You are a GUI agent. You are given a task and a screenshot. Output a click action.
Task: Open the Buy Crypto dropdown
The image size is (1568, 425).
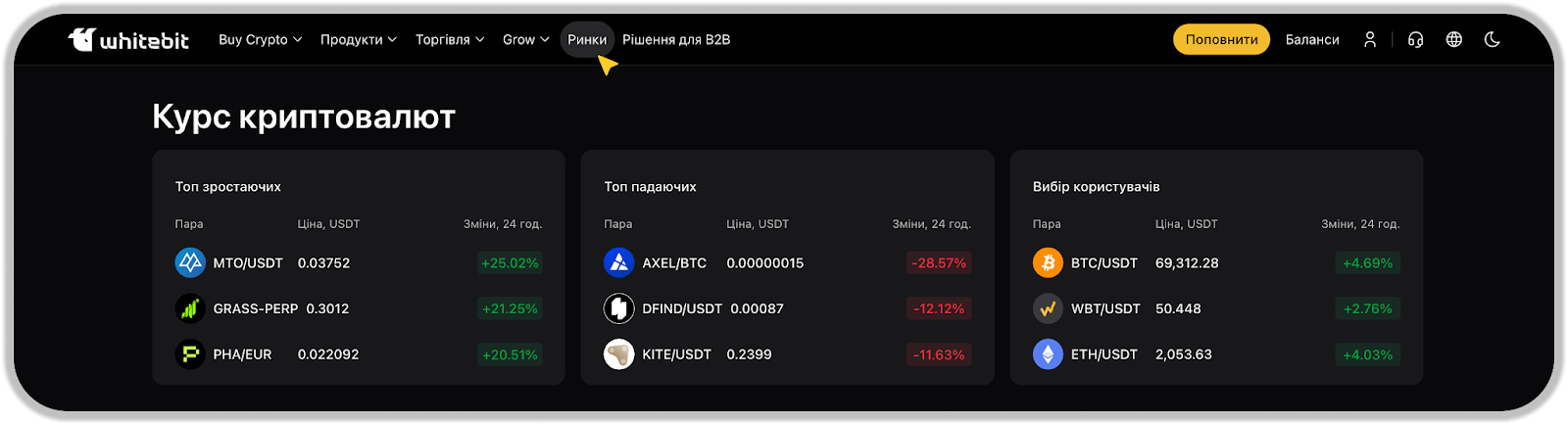[260, 40]
